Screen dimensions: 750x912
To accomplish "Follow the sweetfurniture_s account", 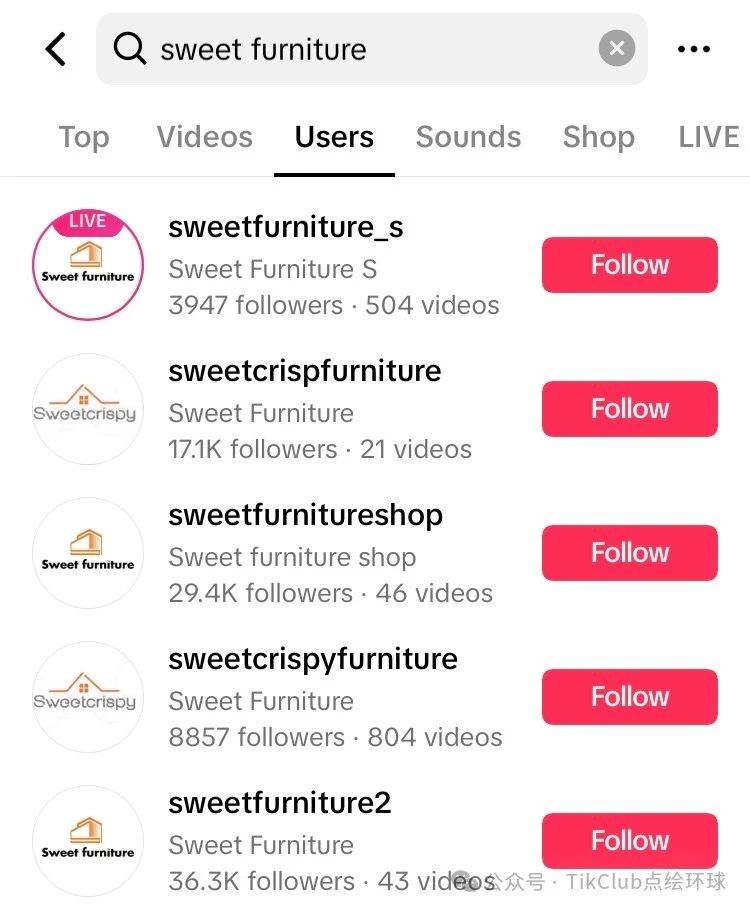I will pyautogui.click(x=629, y=265).
